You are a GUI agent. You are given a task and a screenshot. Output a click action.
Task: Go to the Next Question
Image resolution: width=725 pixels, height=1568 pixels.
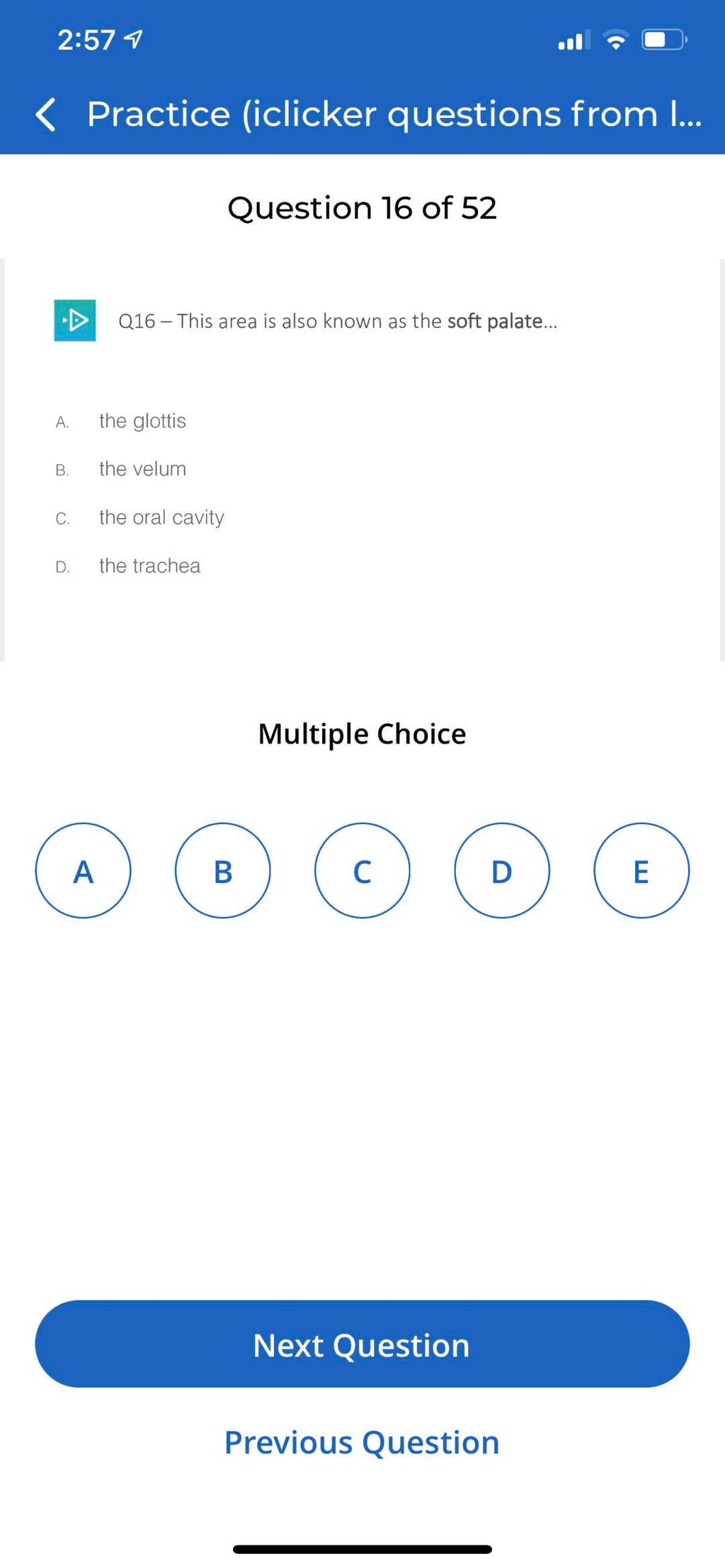(x=362, y=1344)
